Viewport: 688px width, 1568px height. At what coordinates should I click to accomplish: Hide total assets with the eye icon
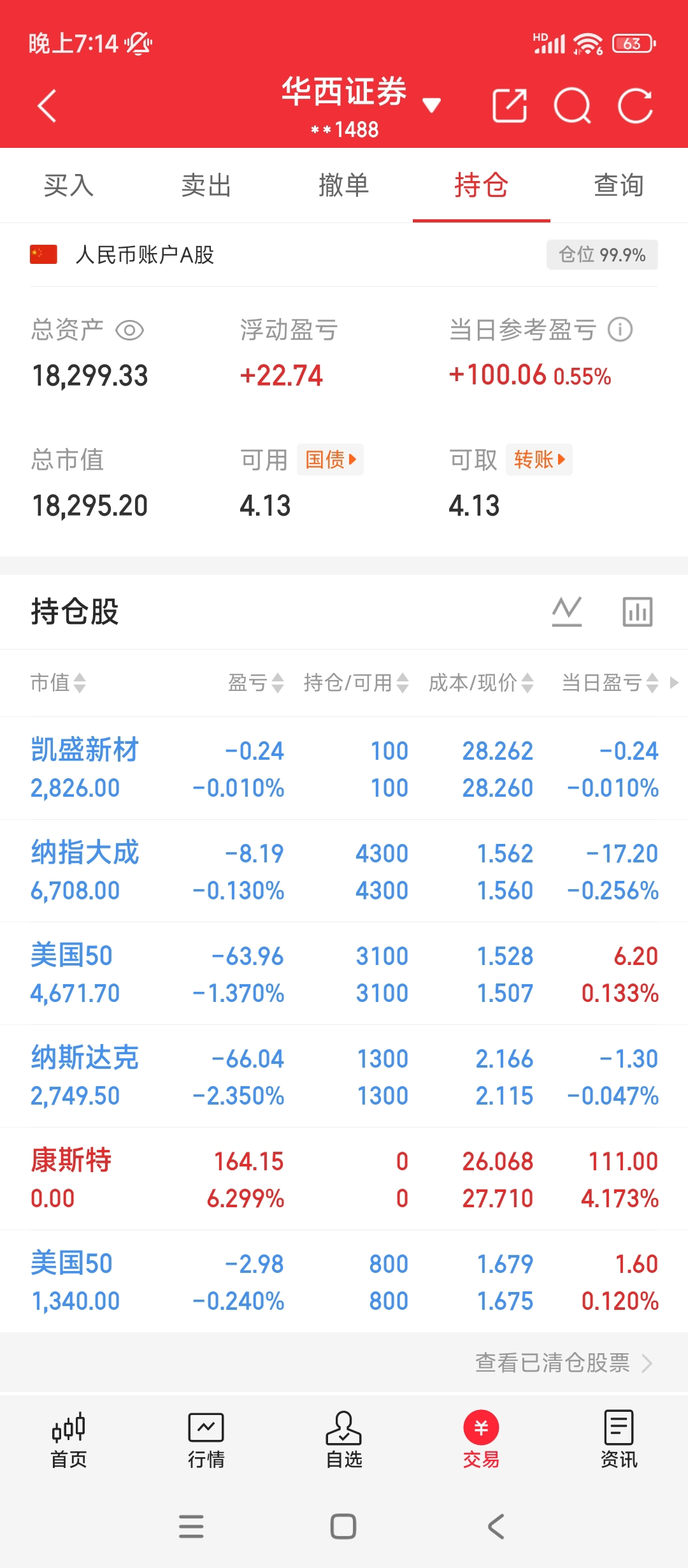coord(129,330)
